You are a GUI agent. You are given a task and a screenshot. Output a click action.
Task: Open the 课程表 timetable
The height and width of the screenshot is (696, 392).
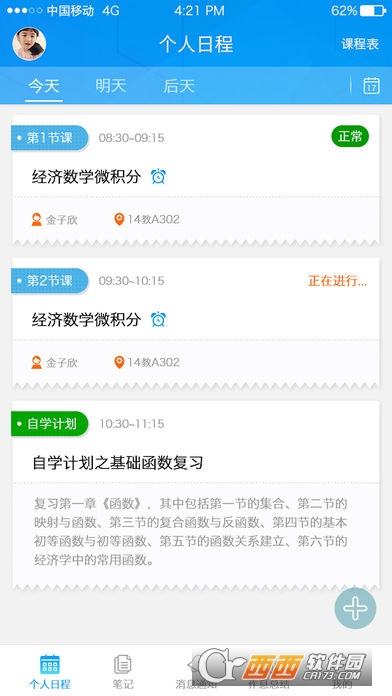point(360,44)
